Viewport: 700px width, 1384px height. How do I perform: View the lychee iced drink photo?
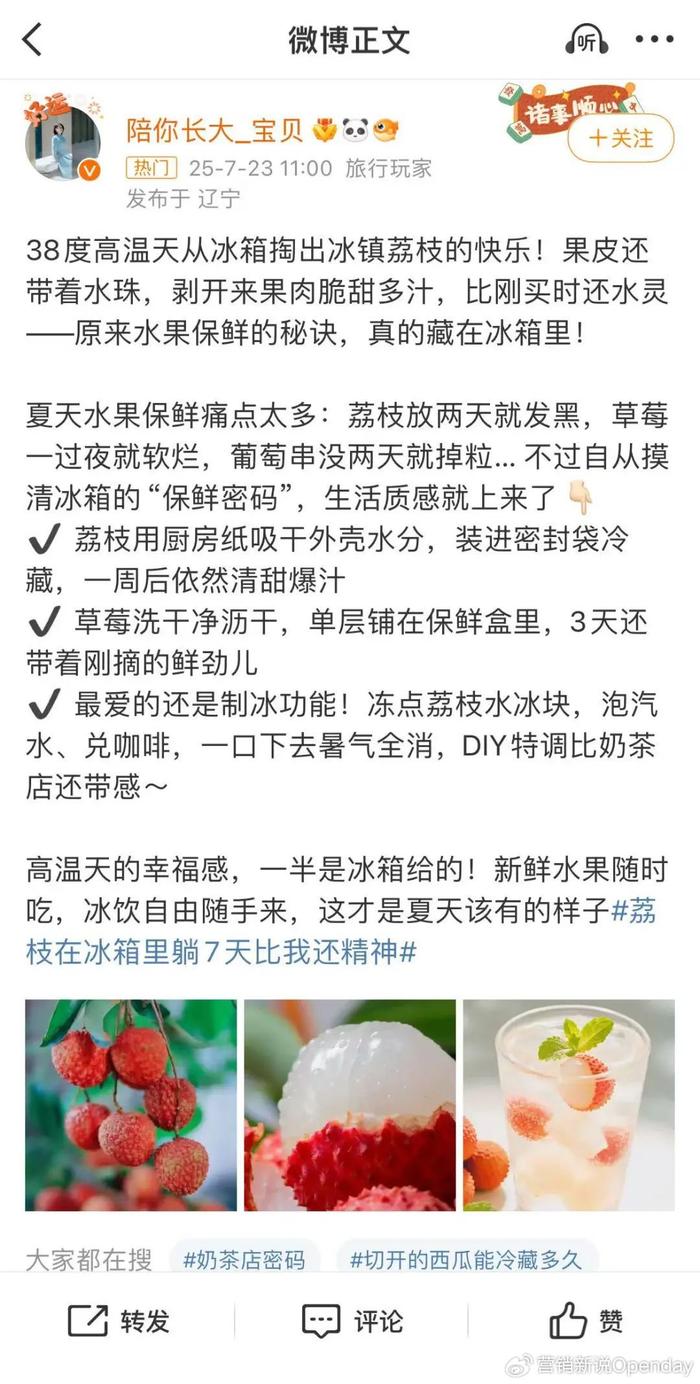point(568,1105)
